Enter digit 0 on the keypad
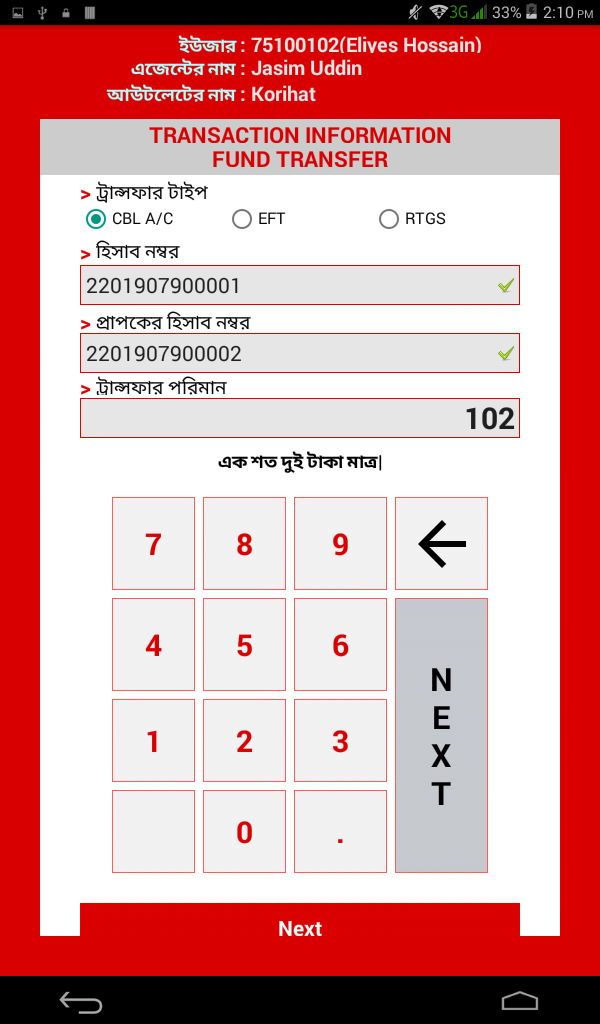The width and height of the screenshot is (600, 1024). coord(244,831)
